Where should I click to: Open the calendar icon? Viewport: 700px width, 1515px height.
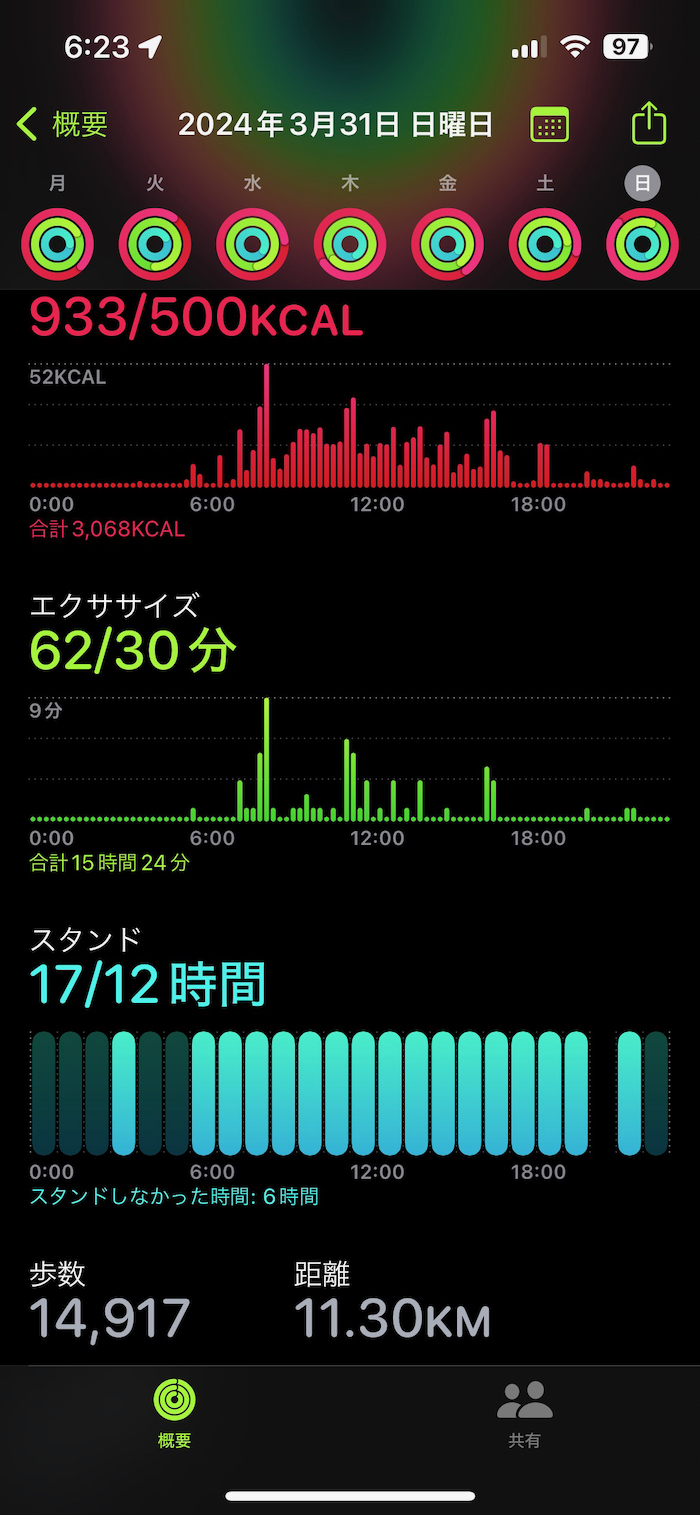point(549,125)
